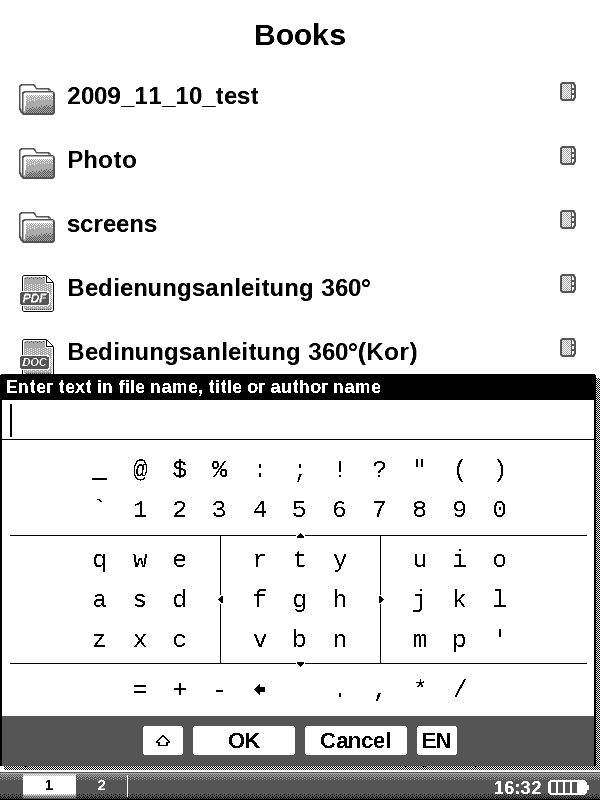
Task: Cancel the text search dialog
Action: [355, 740]
